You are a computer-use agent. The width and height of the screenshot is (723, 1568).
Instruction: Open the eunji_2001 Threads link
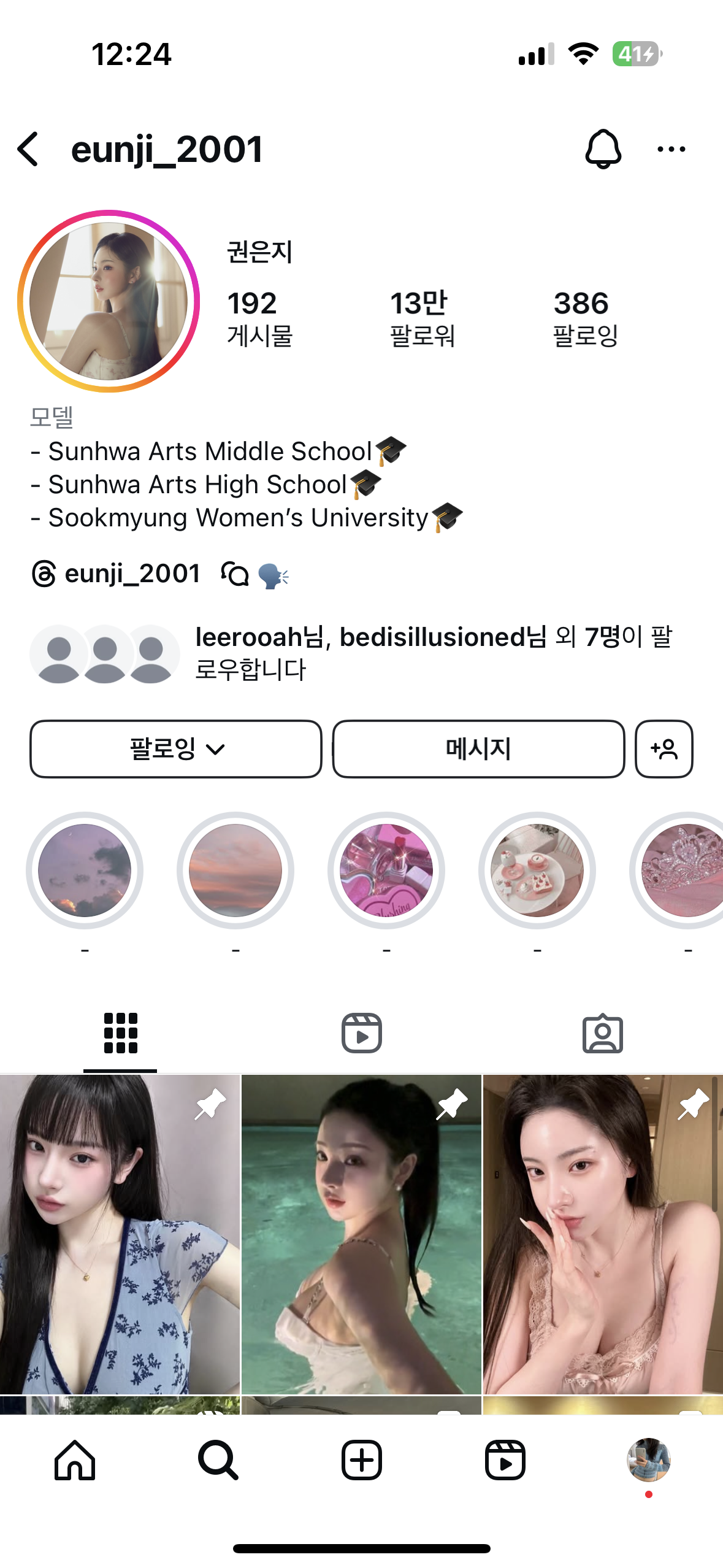click(x=117, y=574)
